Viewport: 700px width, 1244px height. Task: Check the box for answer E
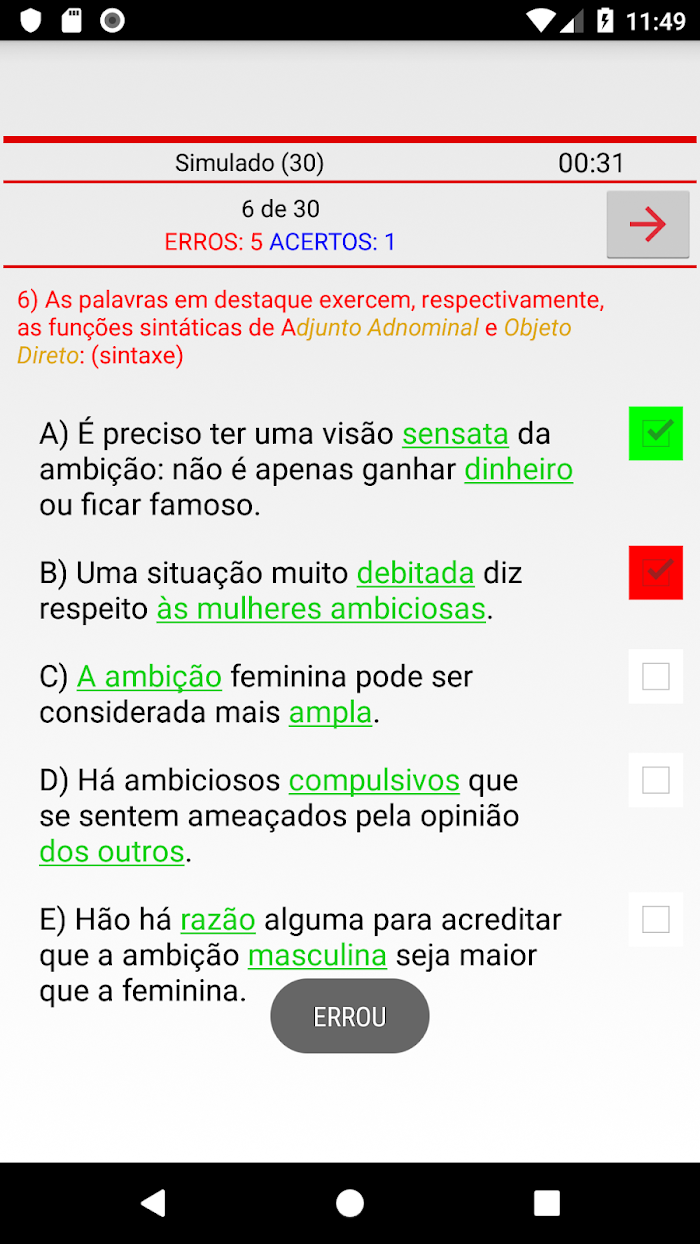click(x=656, y=919)
